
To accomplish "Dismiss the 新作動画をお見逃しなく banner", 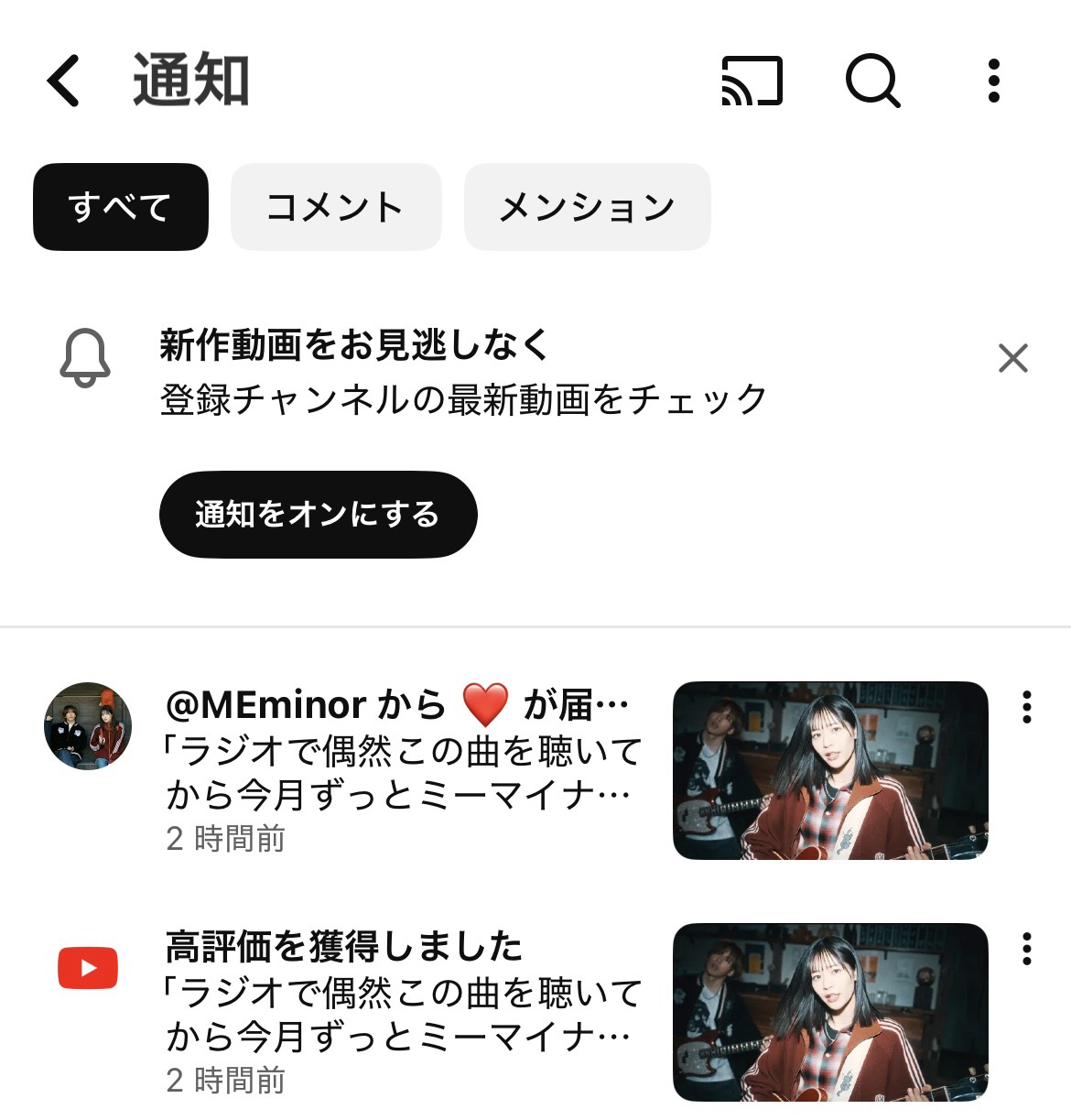I will tap(1012, 358).
